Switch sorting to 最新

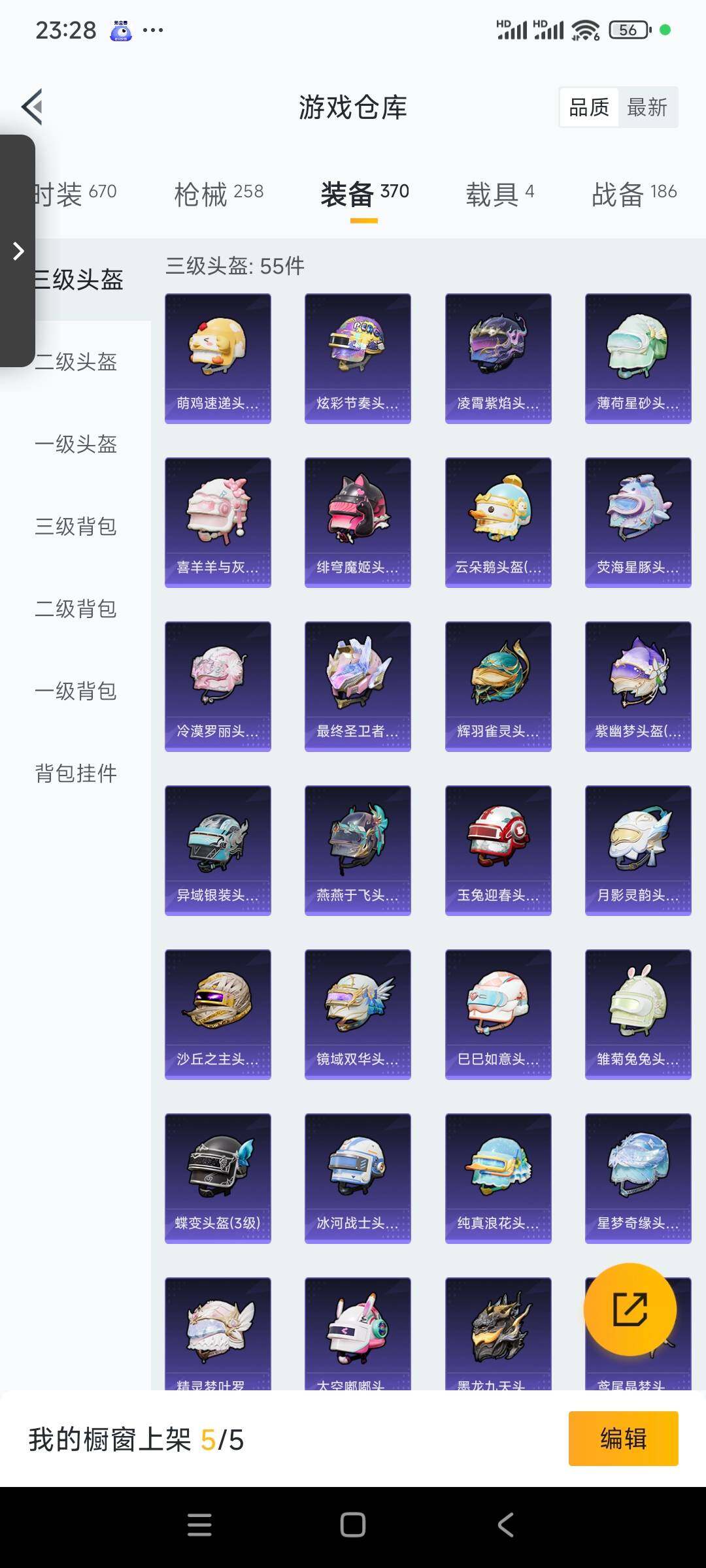pyautogui.click(x=647, y=107)
